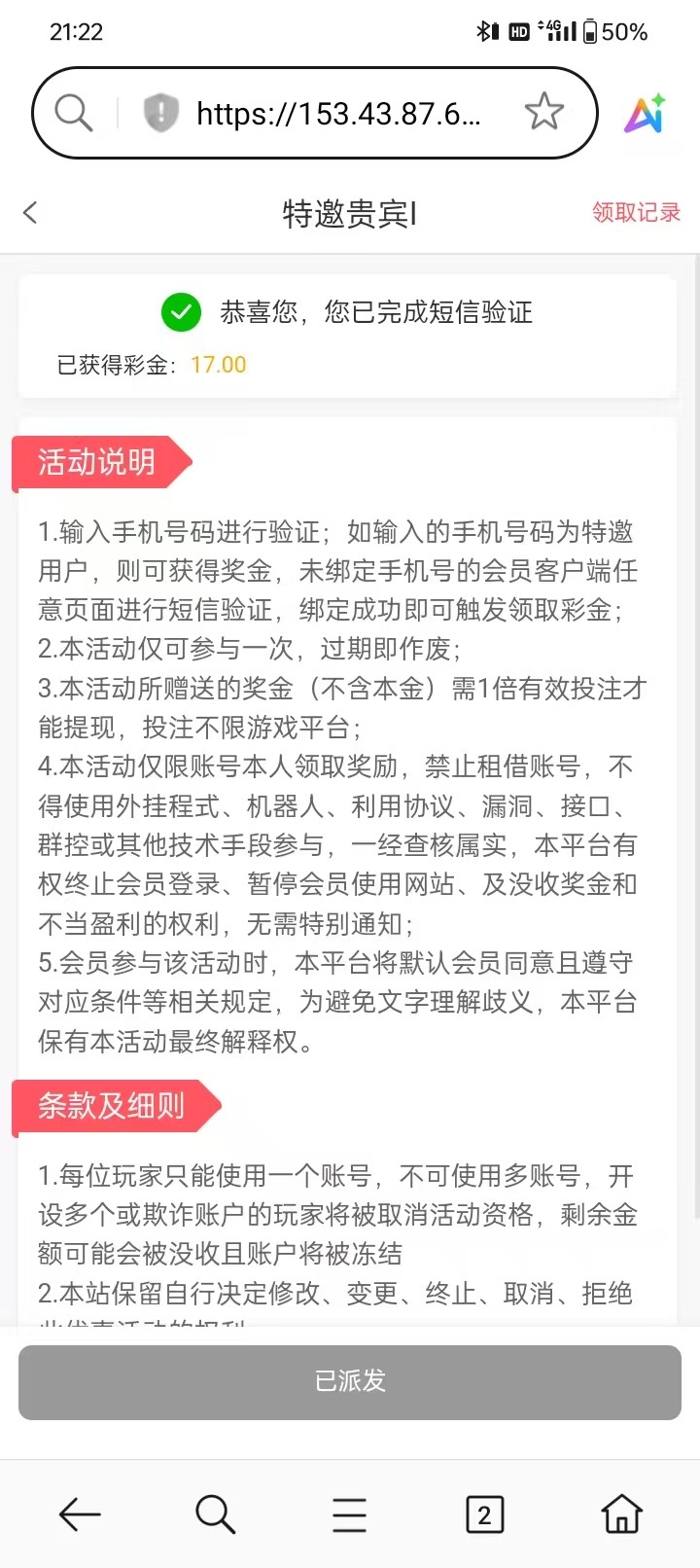
Task: Go back from 特邀贵宾 page
Action: pos(30,213)
